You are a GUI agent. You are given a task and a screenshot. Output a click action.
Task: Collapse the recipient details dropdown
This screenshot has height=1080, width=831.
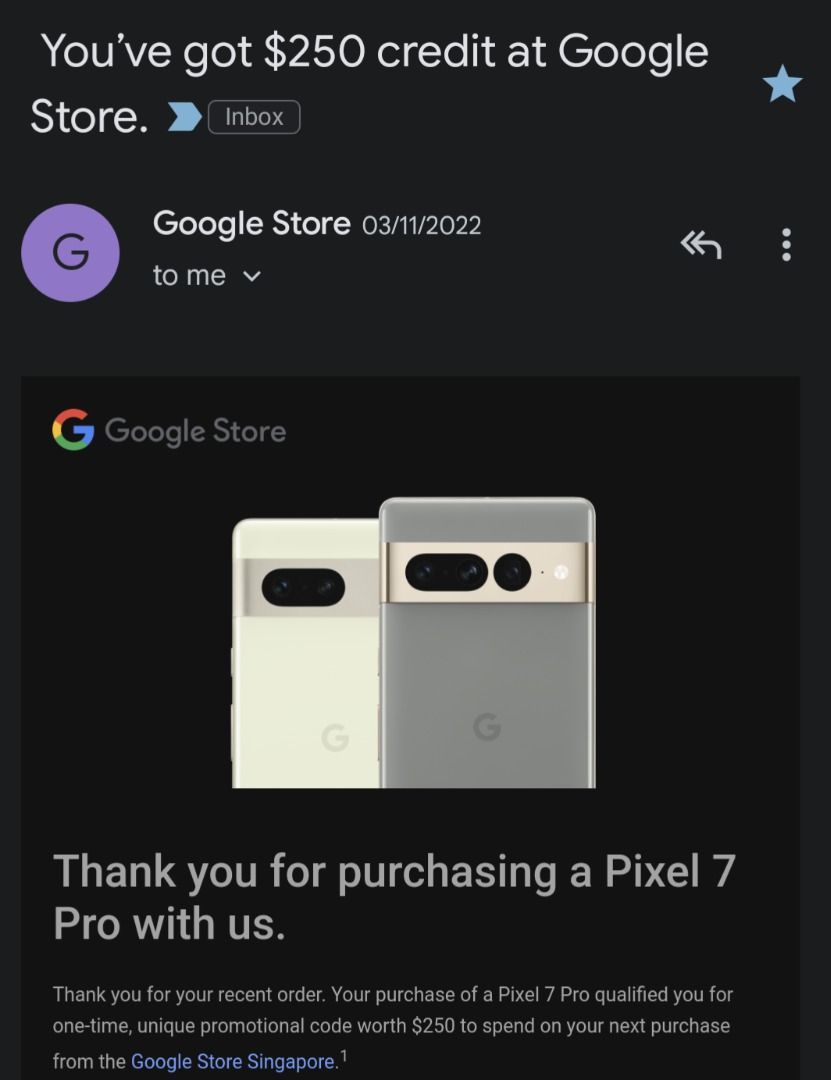pyautogui.click(x=250, y=276)
